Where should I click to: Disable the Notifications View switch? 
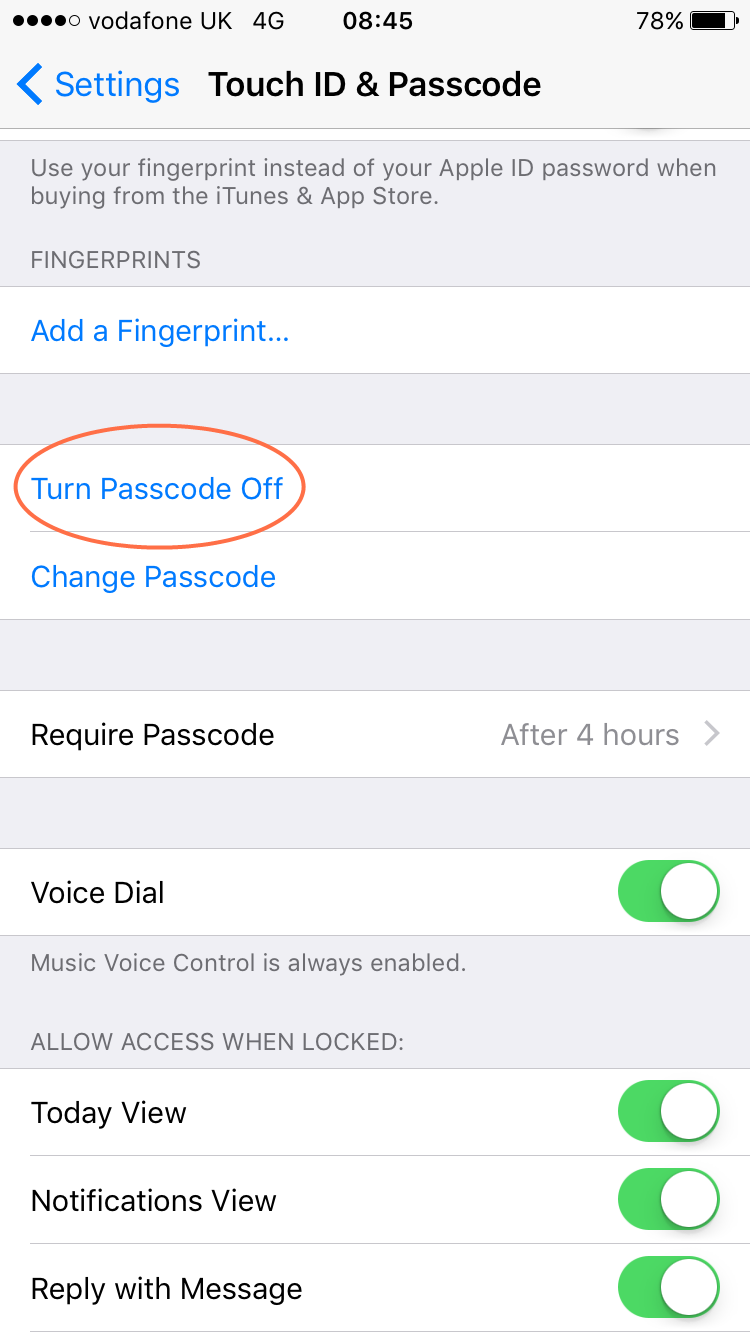(x=668, y=1199)
